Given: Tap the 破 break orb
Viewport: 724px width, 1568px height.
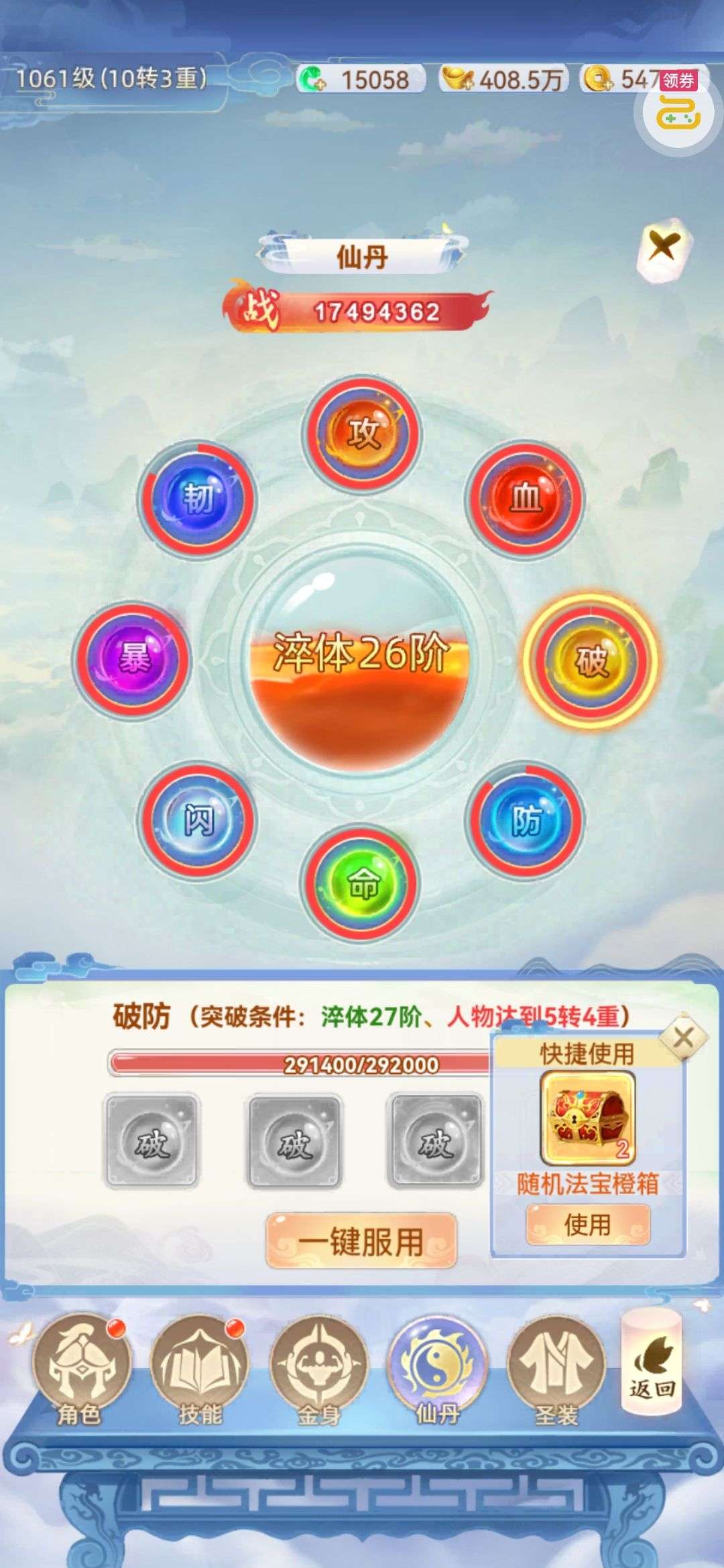Looking at the screenshot, I should tap(590, 661).
